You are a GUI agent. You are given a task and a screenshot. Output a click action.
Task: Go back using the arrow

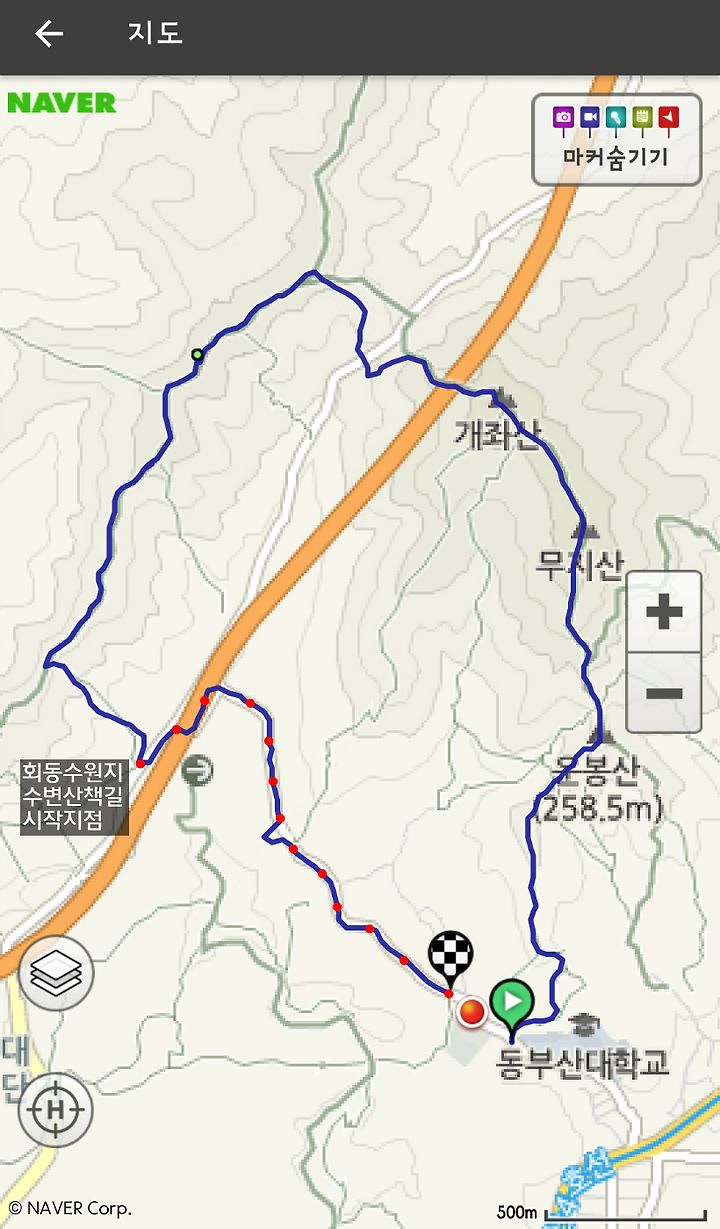point(49,34)
